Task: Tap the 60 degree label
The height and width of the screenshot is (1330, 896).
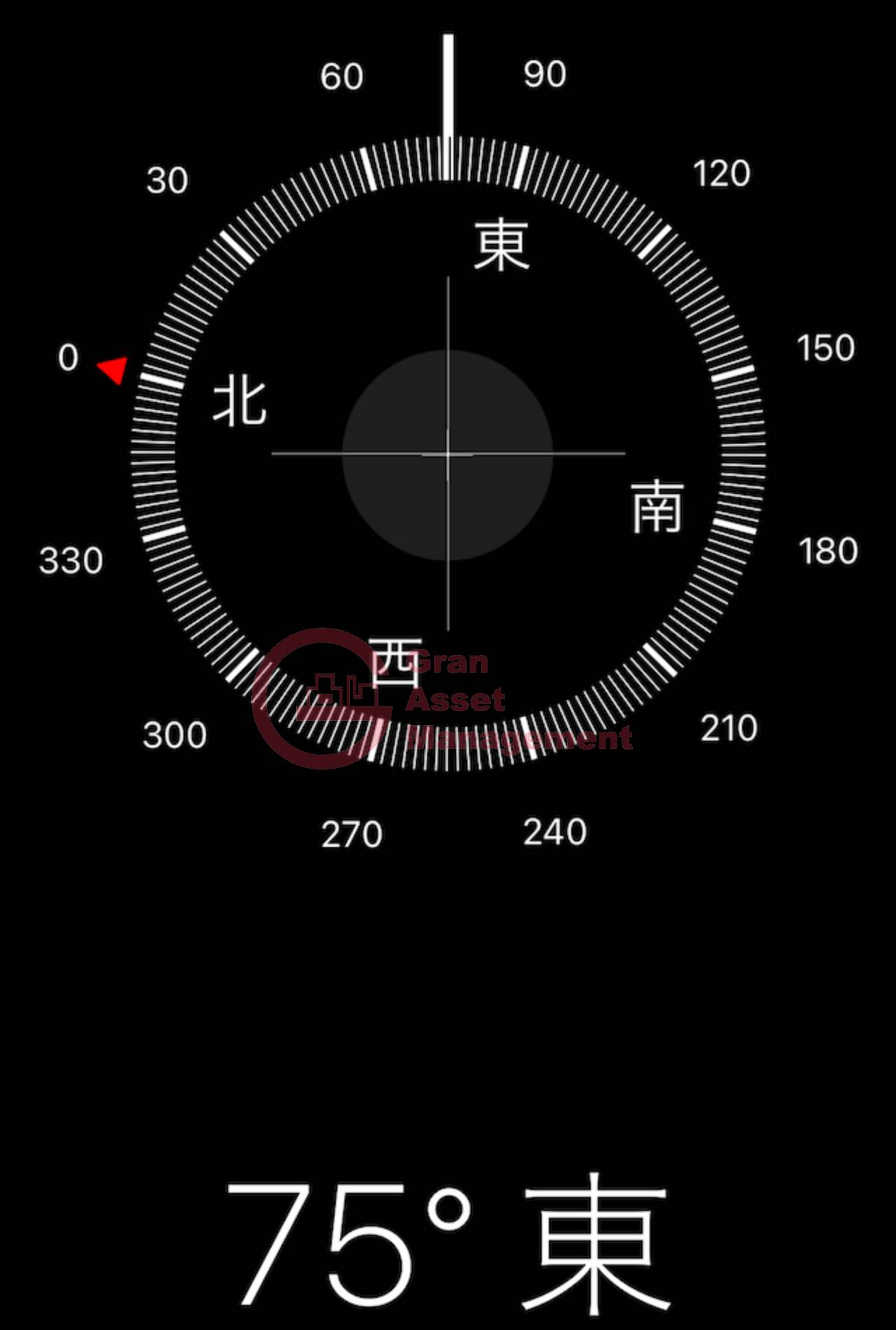Action: point(342,73)
